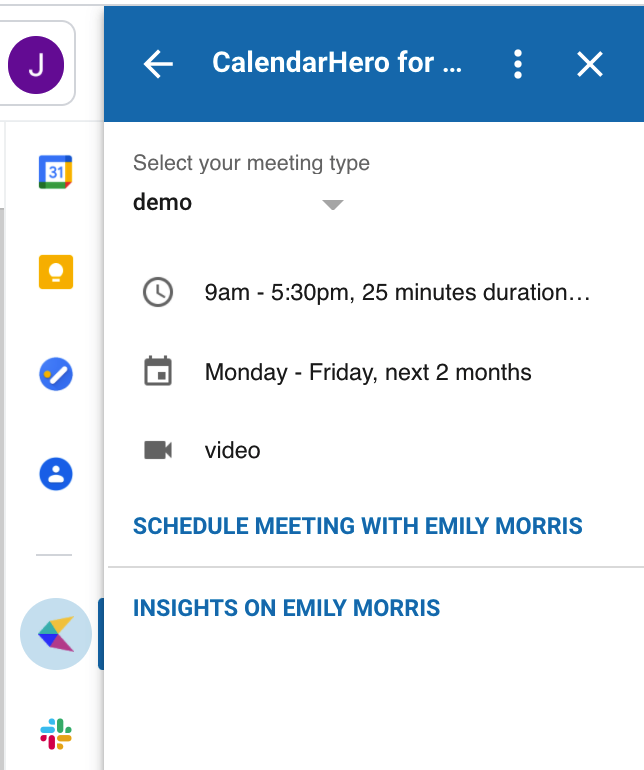Schedule meeting with Emily Morris

pyautogui.click(x=358, y=526)
